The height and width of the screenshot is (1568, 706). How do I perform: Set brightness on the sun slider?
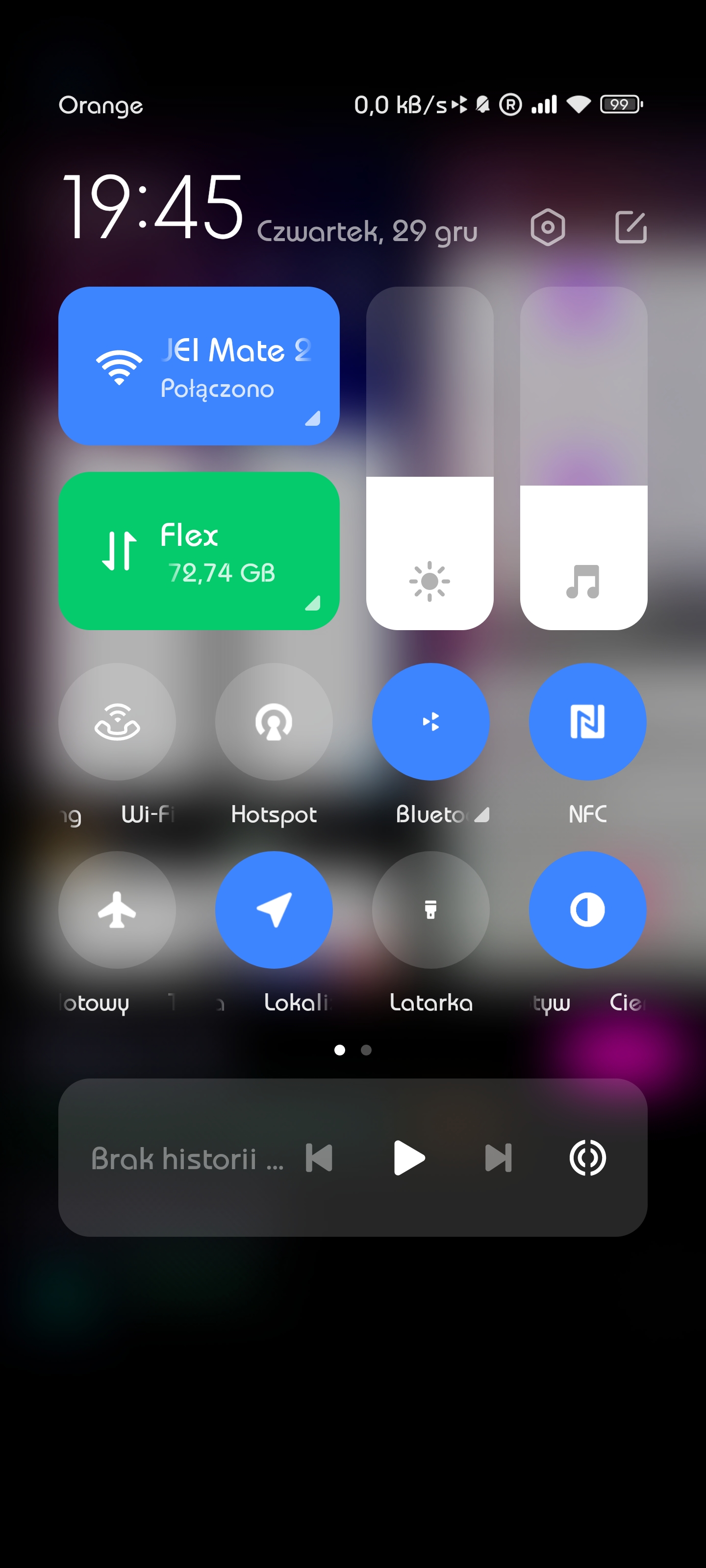pos(429,458)
